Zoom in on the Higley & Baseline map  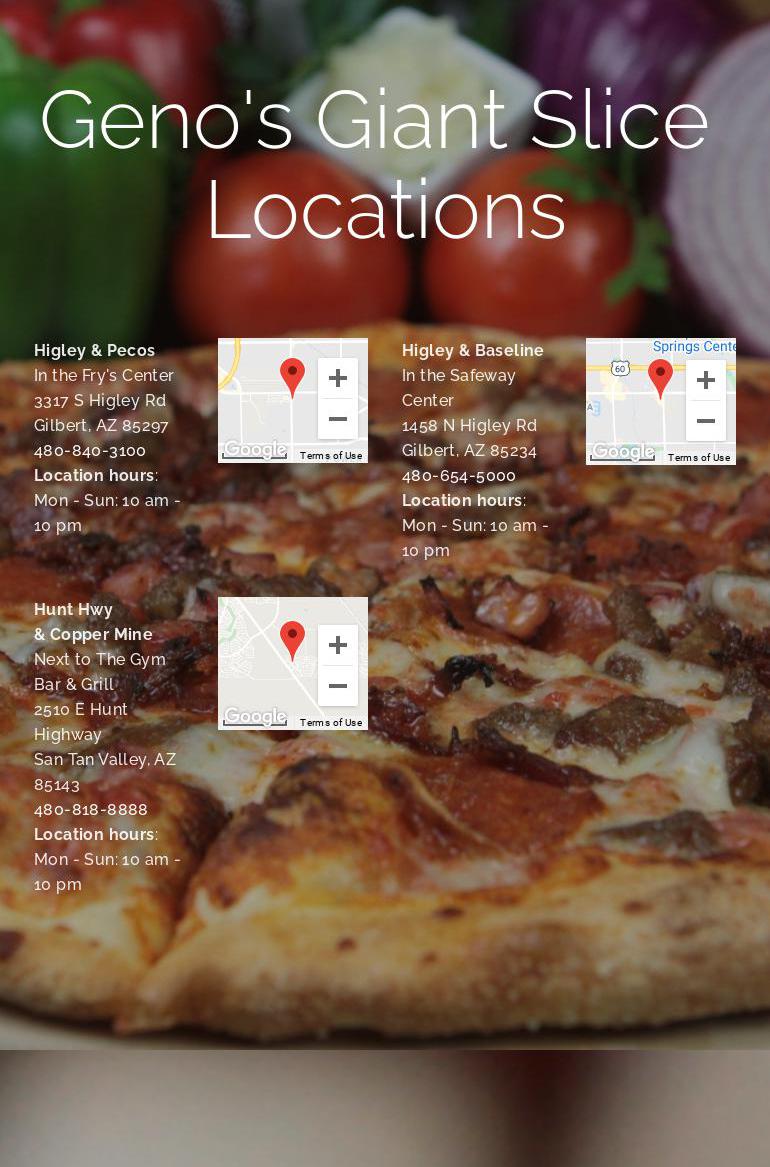[x=706, y=380]
